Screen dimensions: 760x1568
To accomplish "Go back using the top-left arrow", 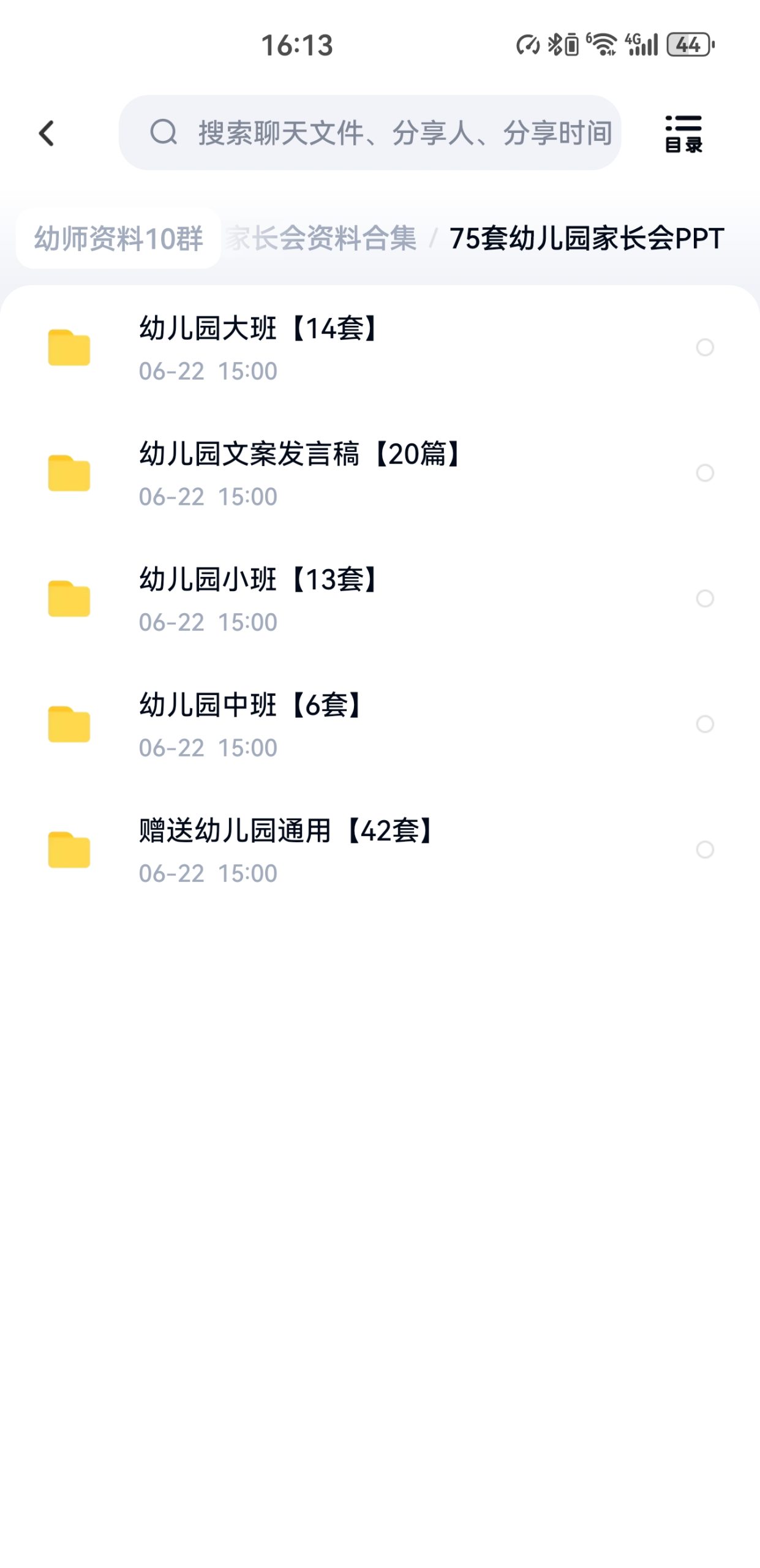I will coord(47,133).
